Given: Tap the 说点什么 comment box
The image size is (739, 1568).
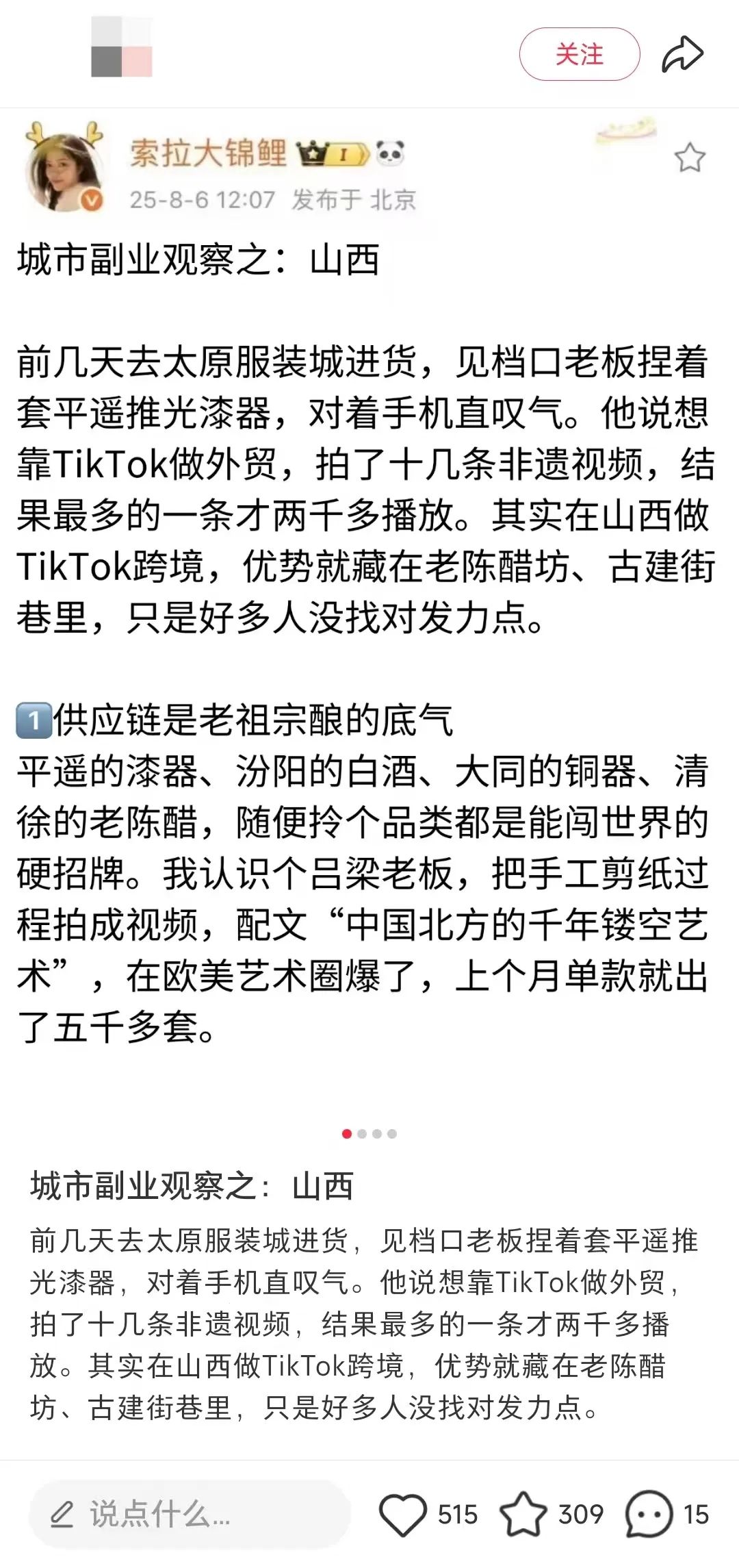Looking at the screenshot, I should coord(190,1515).
